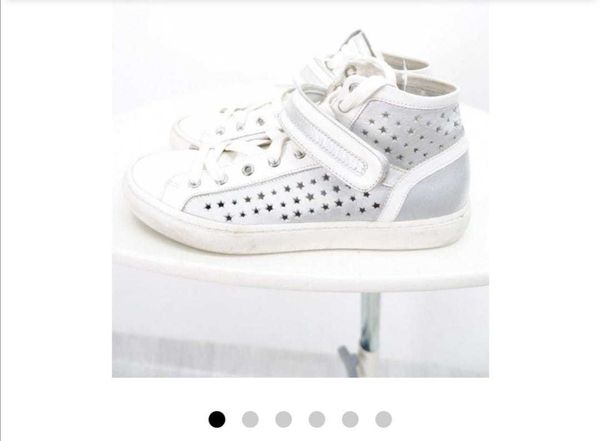Viewport: 600px width, 441px height.
Task: Show the fifth photo via indicator dot
Action: (350, 419)
